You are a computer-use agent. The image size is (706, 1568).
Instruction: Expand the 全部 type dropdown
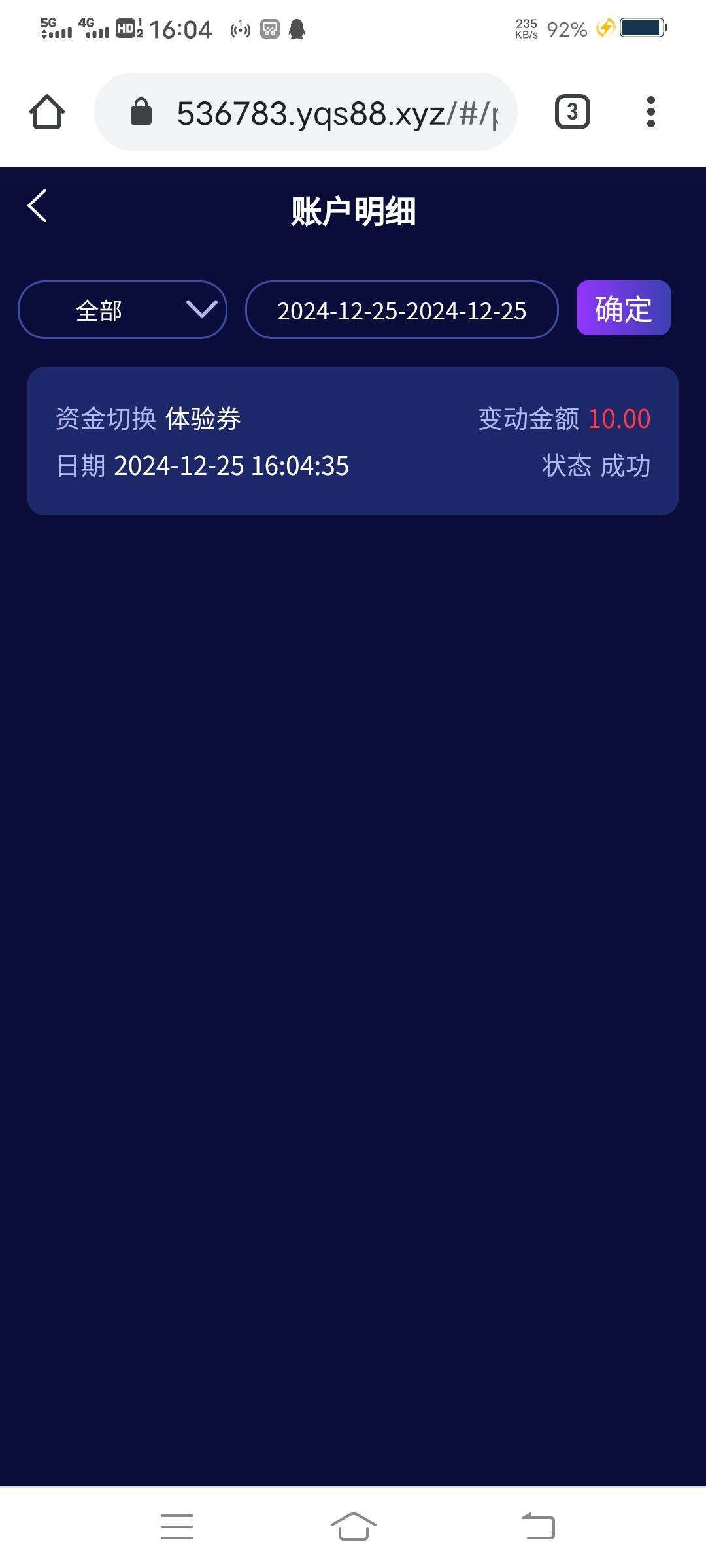click(122, 310)
